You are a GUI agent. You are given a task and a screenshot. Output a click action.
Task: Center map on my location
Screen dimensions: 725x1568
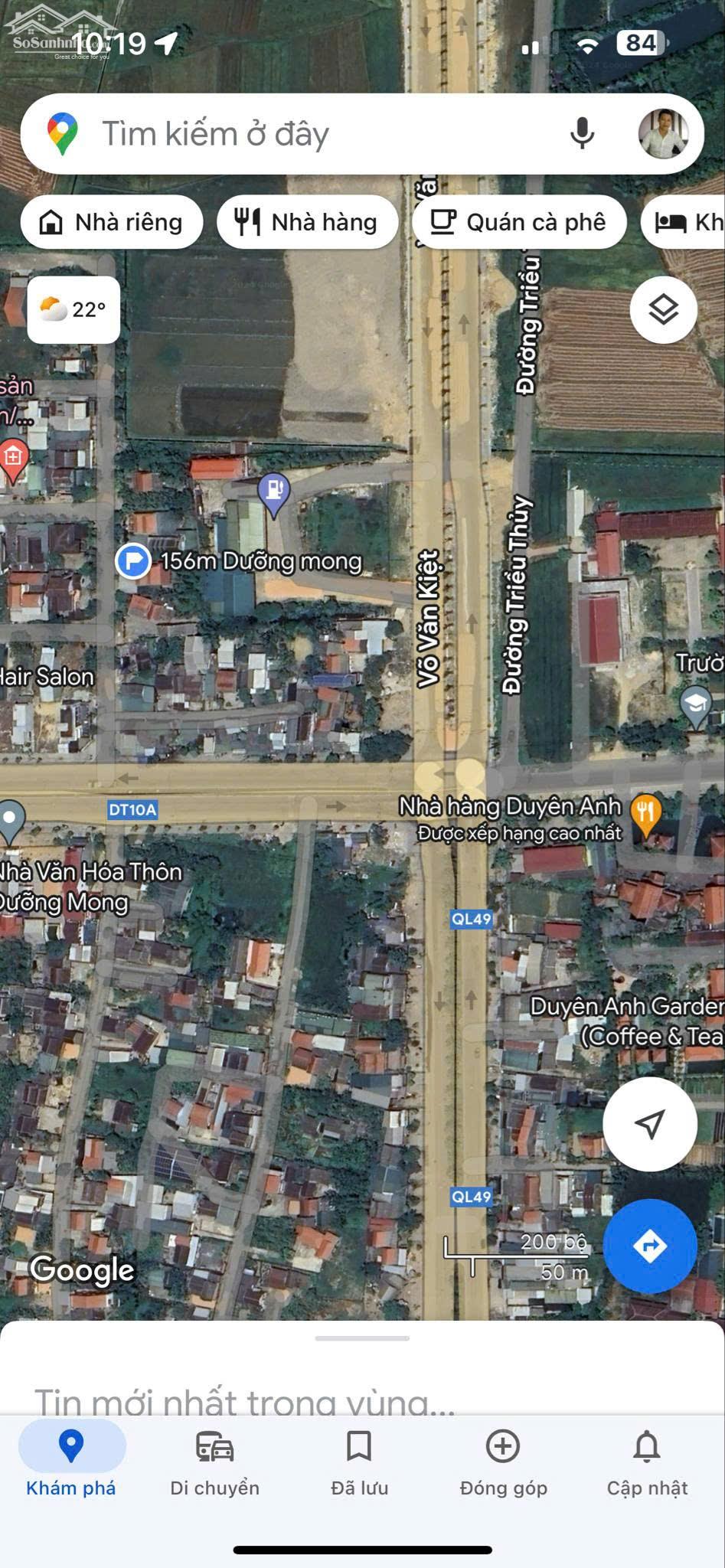649,1124
